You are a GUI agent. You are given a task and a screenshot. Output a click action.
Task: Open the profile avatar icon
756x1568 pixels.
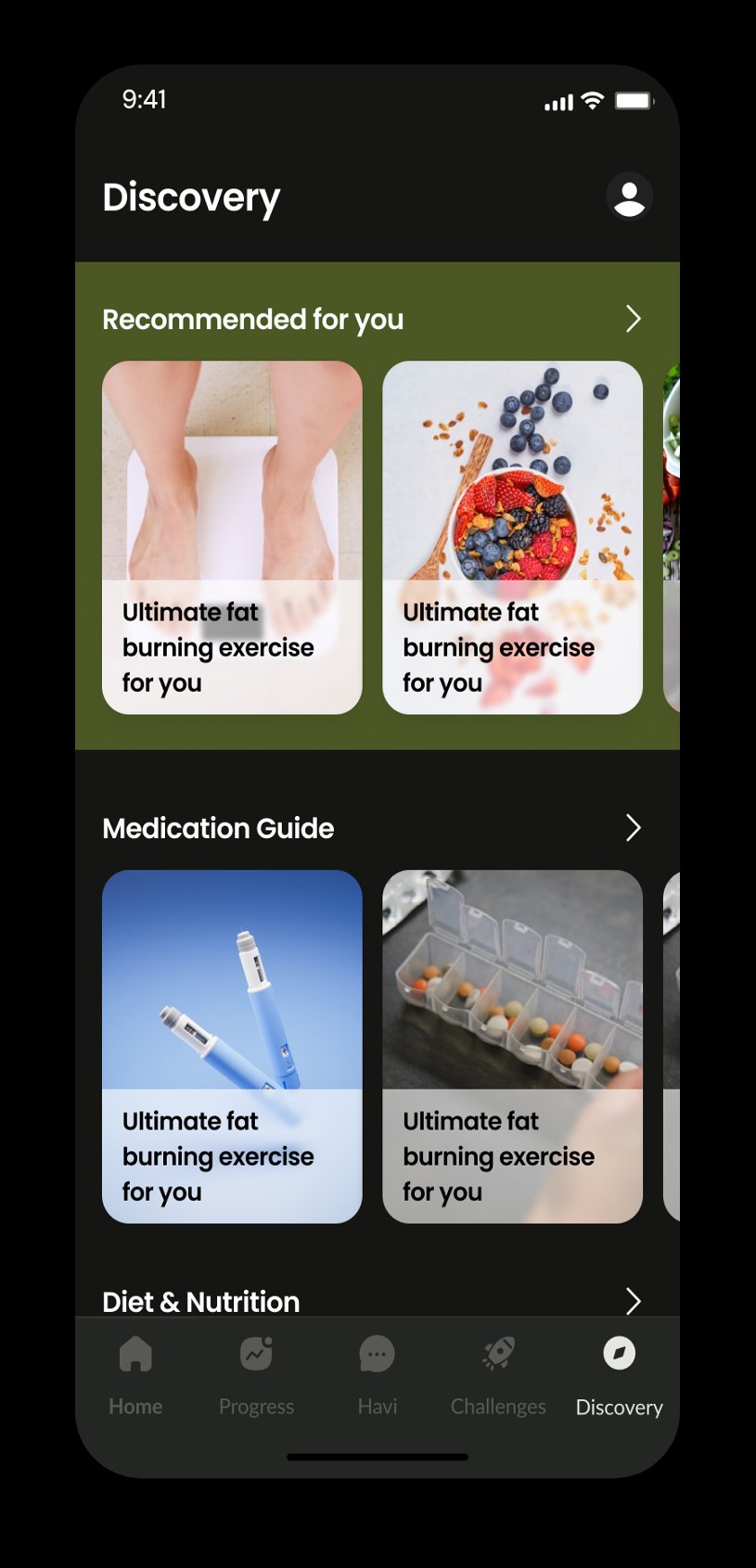[x=629, y=197]
